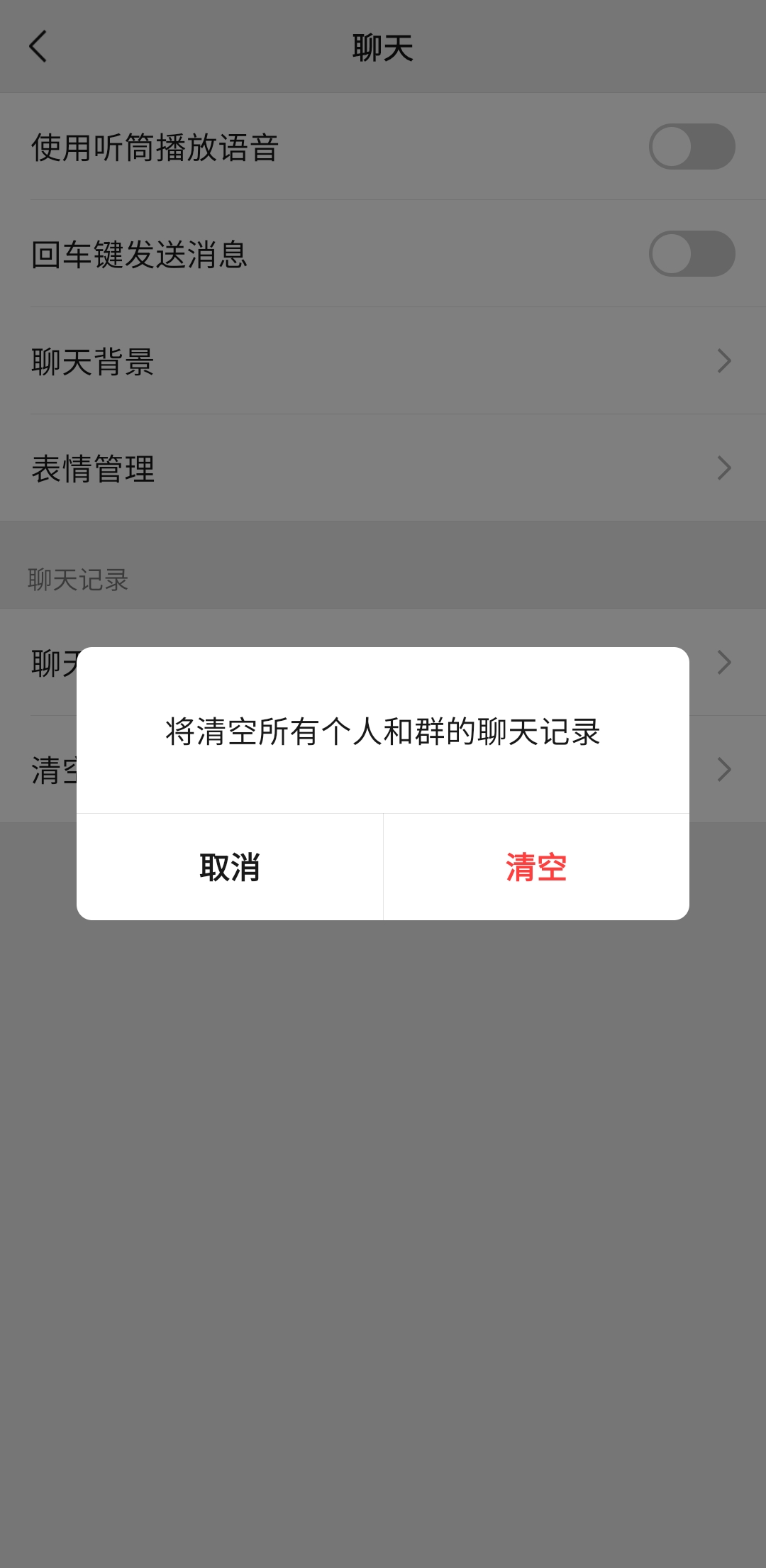This screenshot has height=1568, width=766.
Task: Tap the arrow on the obscured chat row
Action: pos(723,662)
